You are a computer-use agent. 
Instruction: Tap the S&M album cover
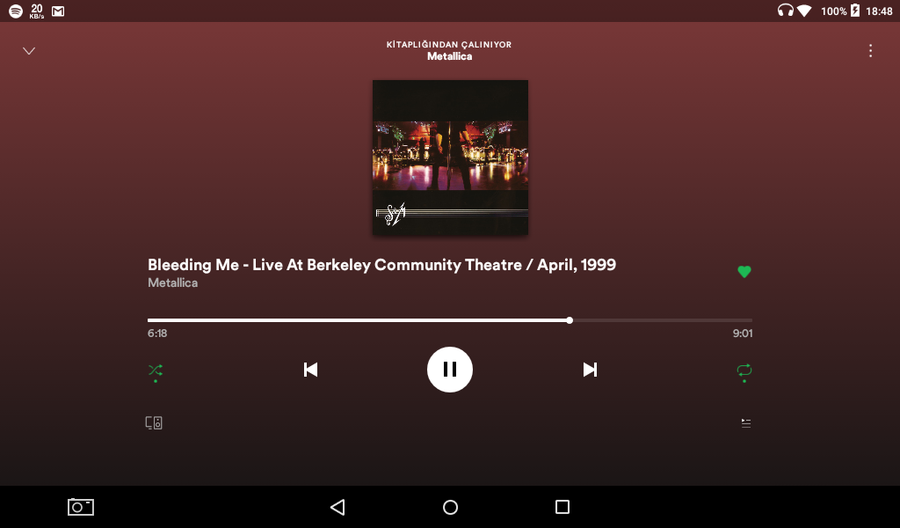(450, 158)
